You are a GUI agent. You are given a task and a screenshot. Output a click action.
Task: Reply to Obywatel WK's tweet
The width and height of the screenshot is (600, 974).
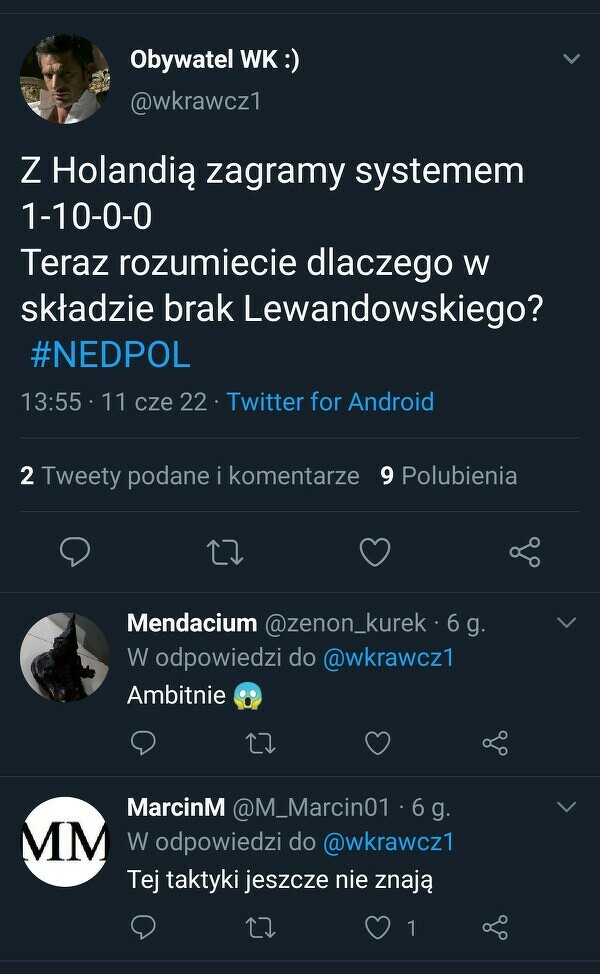75,551
